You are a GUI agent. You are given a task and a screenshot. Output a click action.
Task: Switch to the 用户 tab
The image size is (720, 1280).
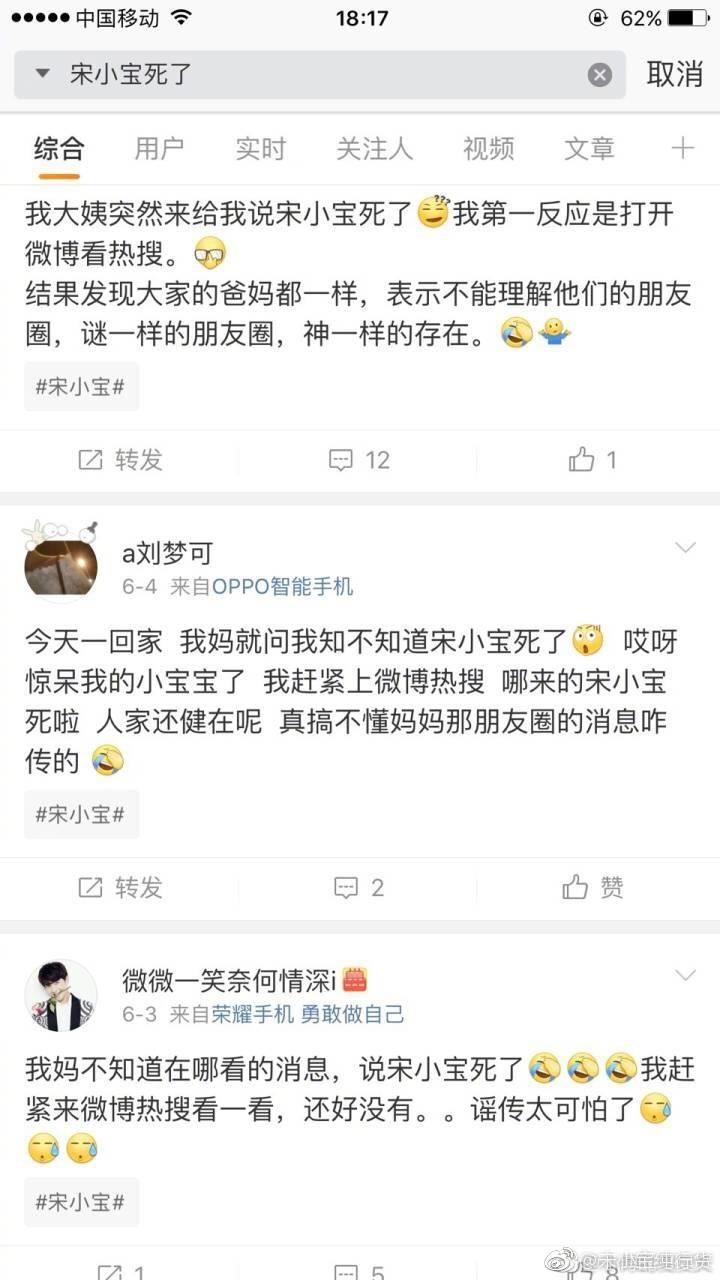[x=159, y=149]
